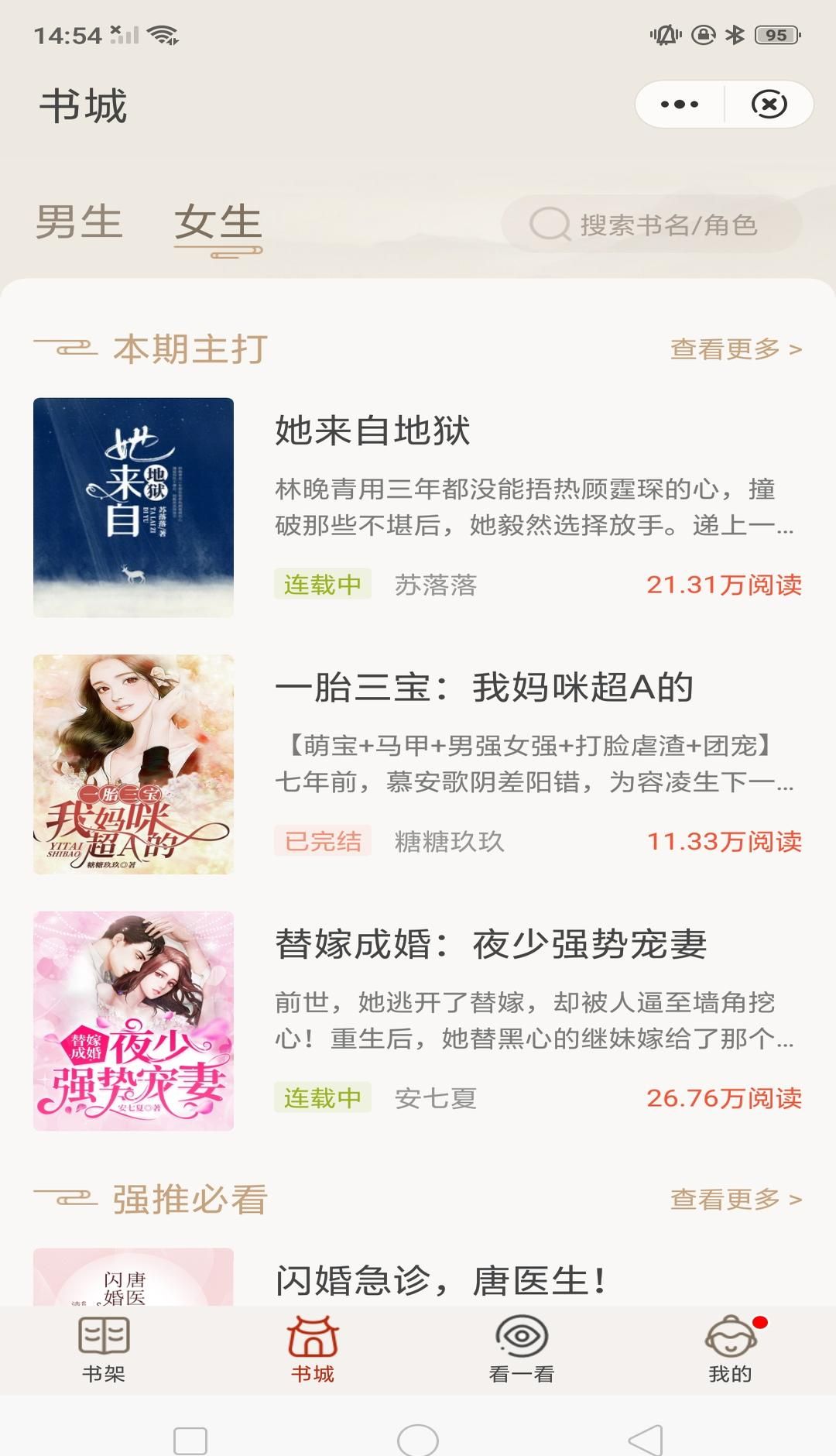Tap the search magnifier icon

coord(550,224)
